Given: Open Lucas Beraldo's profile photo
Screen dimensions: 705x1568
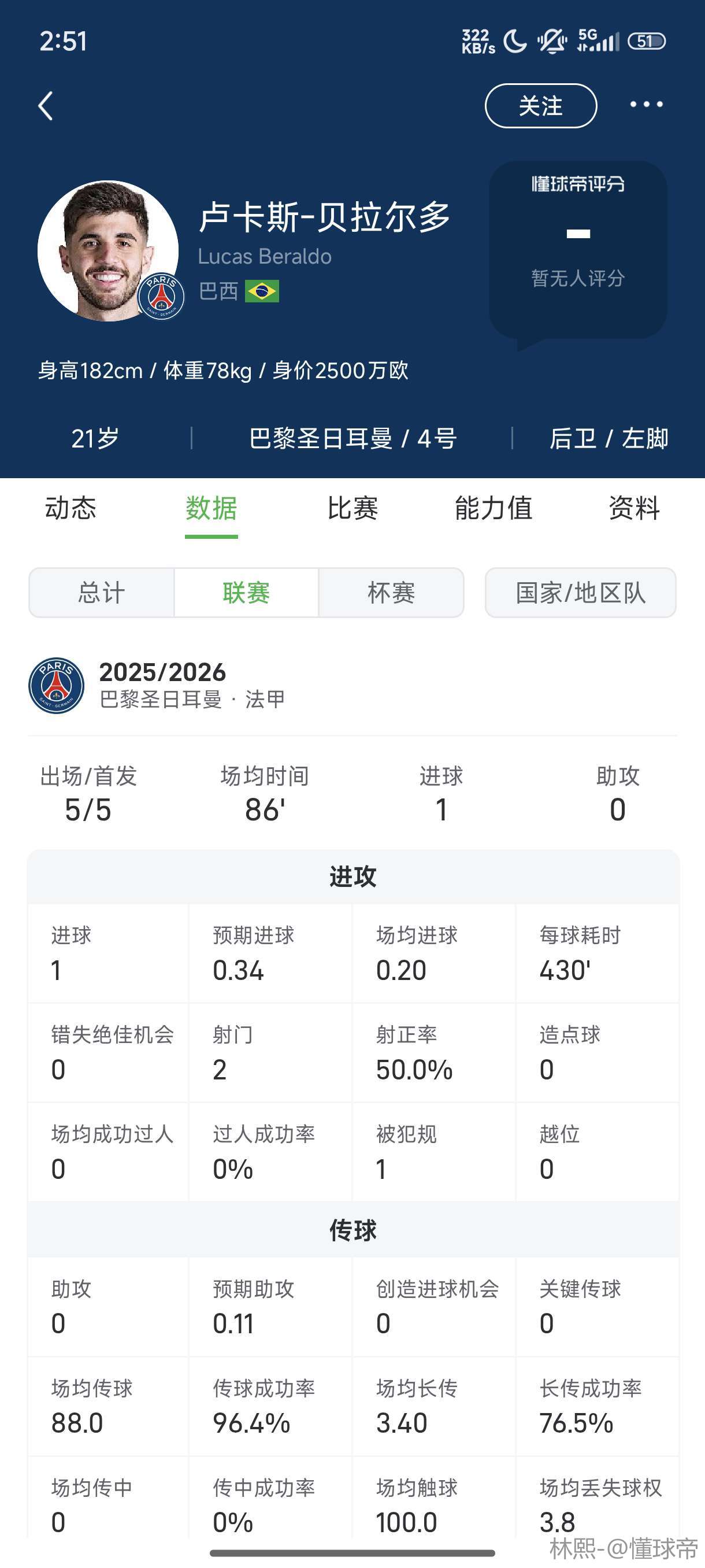Looking at the screenshot, I should click(107, 250).
